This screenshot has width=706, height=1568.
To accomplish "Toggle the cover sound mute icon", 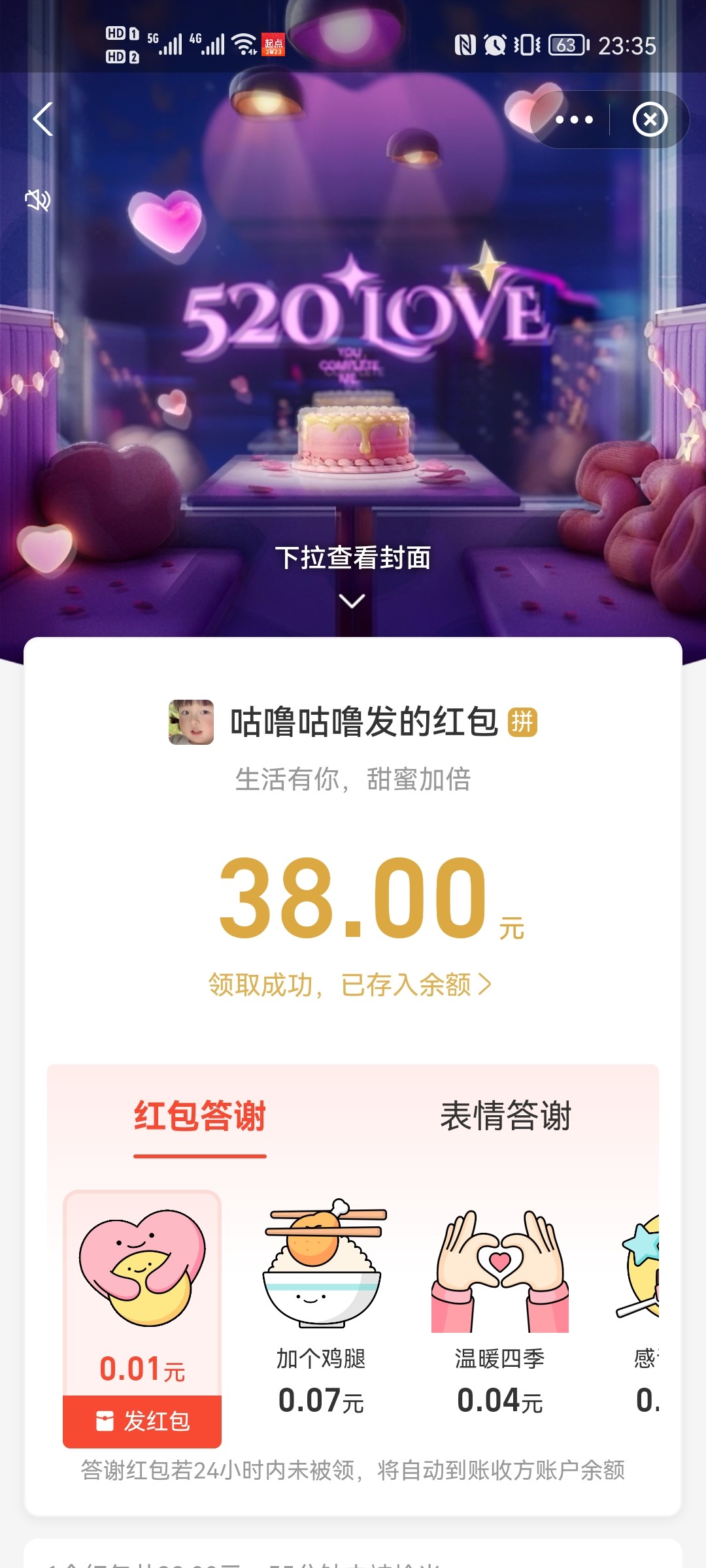I will coord(38,200).
